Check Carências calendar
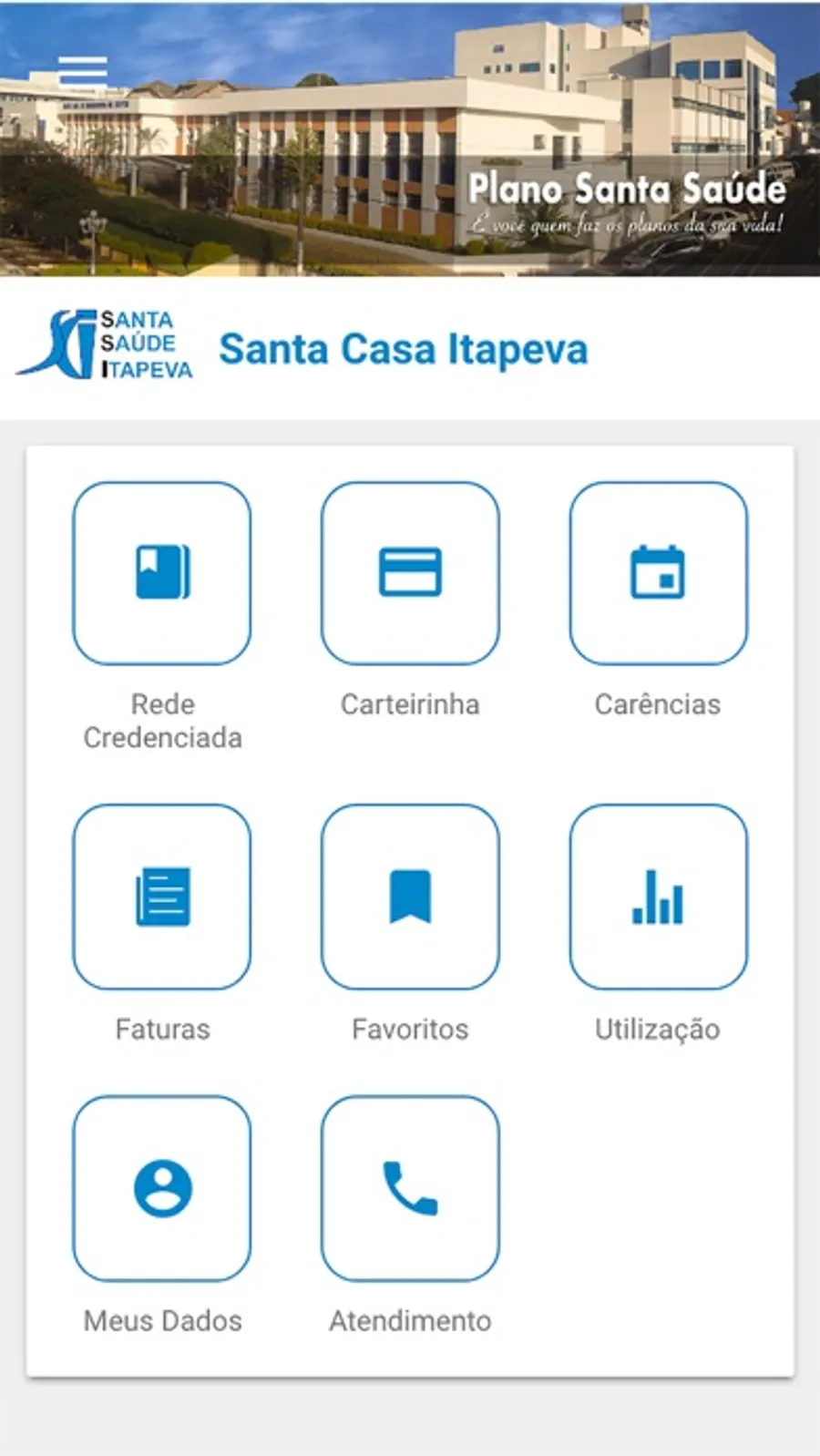The image size is (820, 1456). pyautogui.click(x=658, y=573)
